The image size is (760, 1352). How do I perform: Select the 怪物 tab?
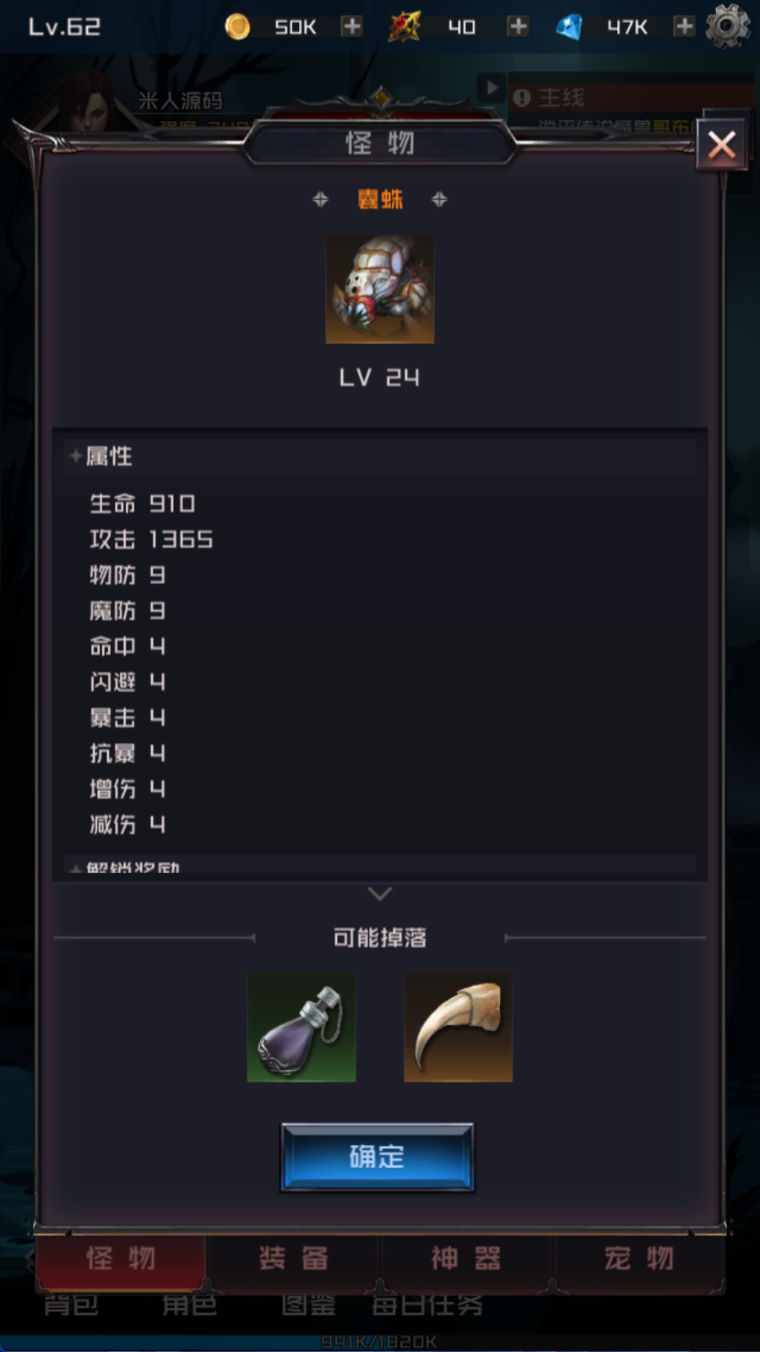(x=121, y=1258)
